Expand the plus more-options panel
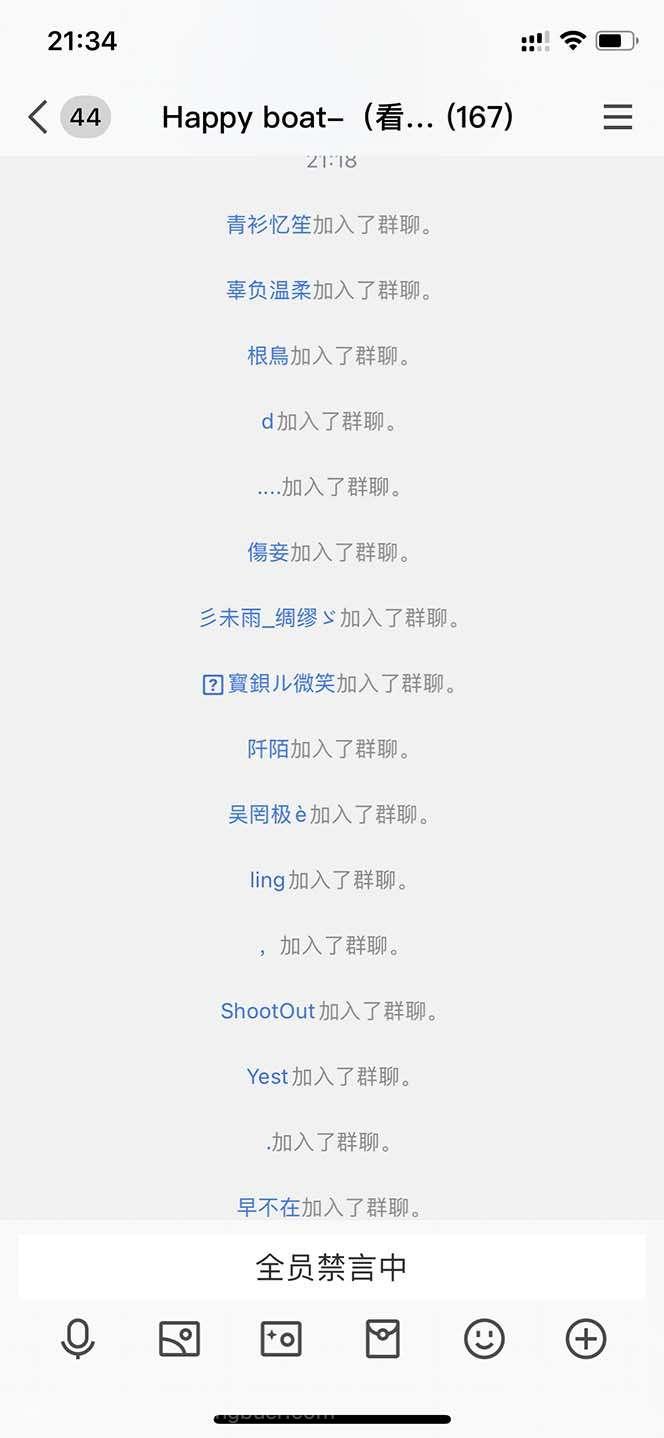 [x=586, y=1338]
